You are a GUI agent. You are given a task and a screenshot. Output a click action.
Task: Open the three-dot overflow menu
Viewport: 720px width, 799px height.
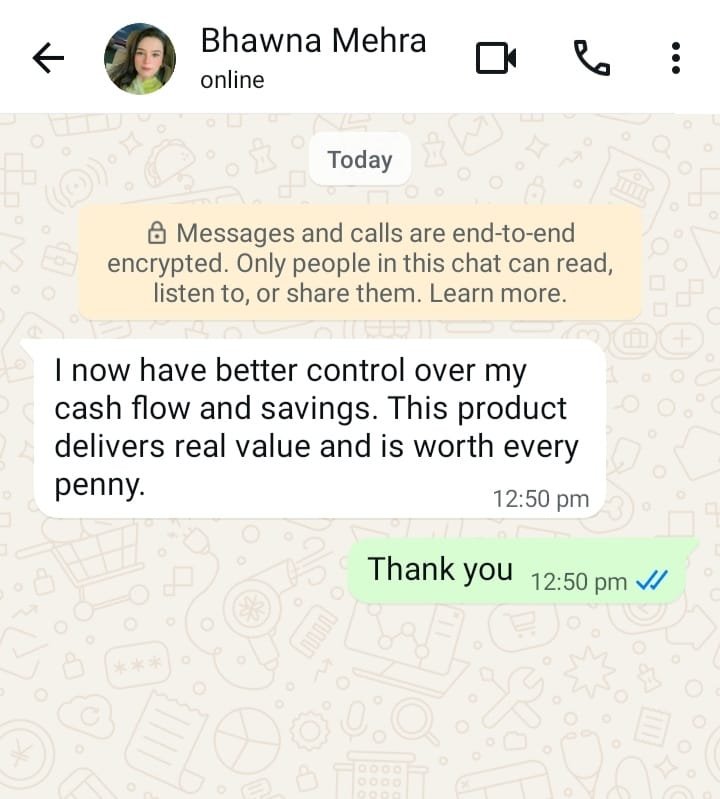click(676, 58)
